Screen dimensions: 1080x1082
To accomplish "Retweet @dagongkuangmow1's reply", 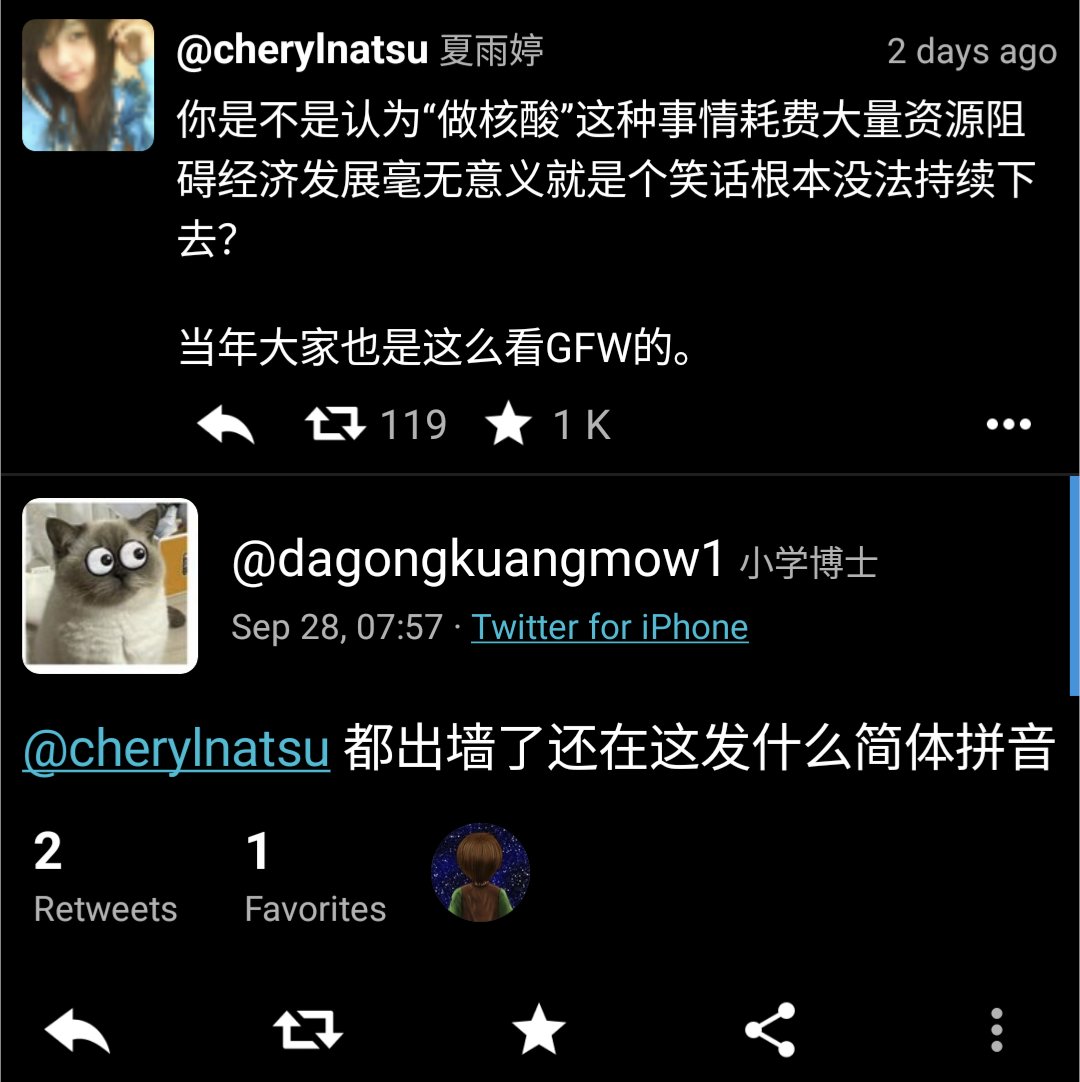I will coord(309,1030).
